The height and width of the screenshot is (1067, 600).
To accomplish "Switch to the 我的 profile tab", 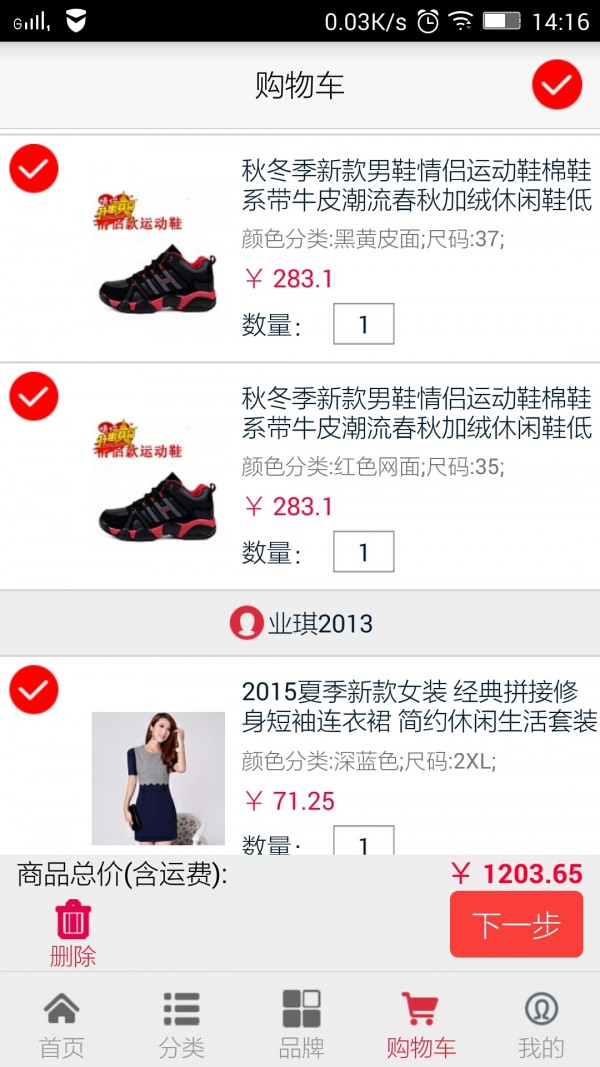I will click(x=541, y=1024).
